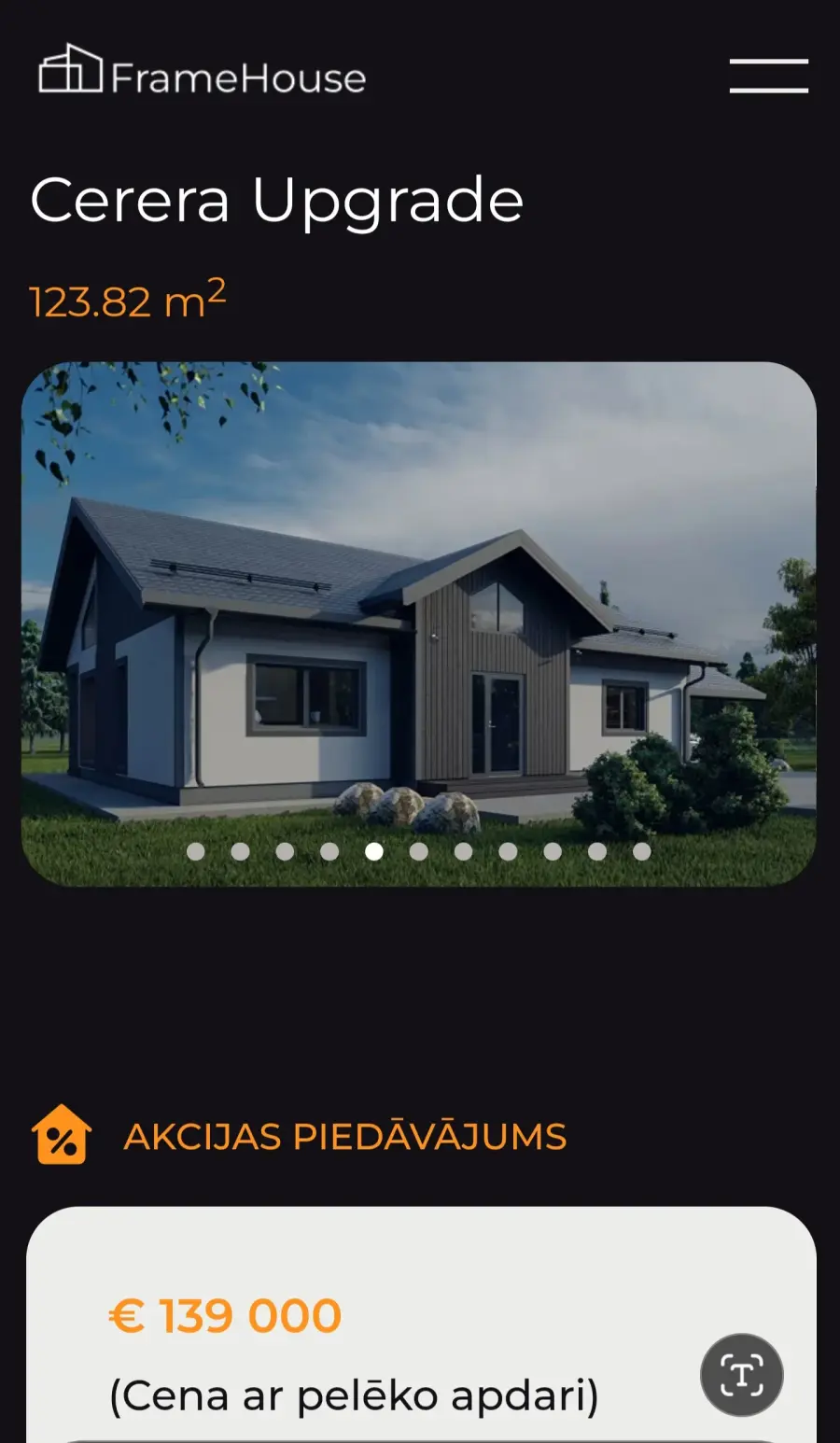Image resolution: width=840 pixels, height=1443 pixels.
Task: Tap the FrameHouse logo to go home
Action: (203, 71)
